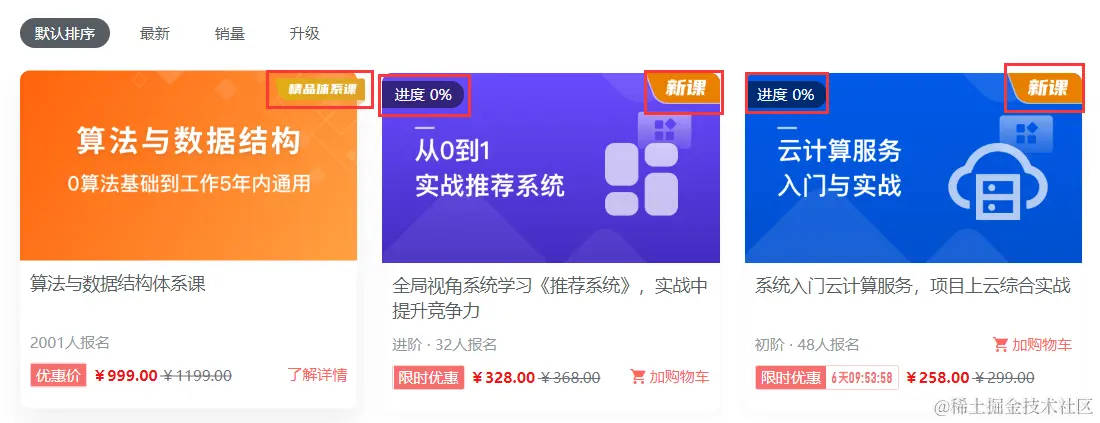Select the 默认排序 sort option
The height and width of the screenshot is (423, 1100).
click(x=65, y=33)
